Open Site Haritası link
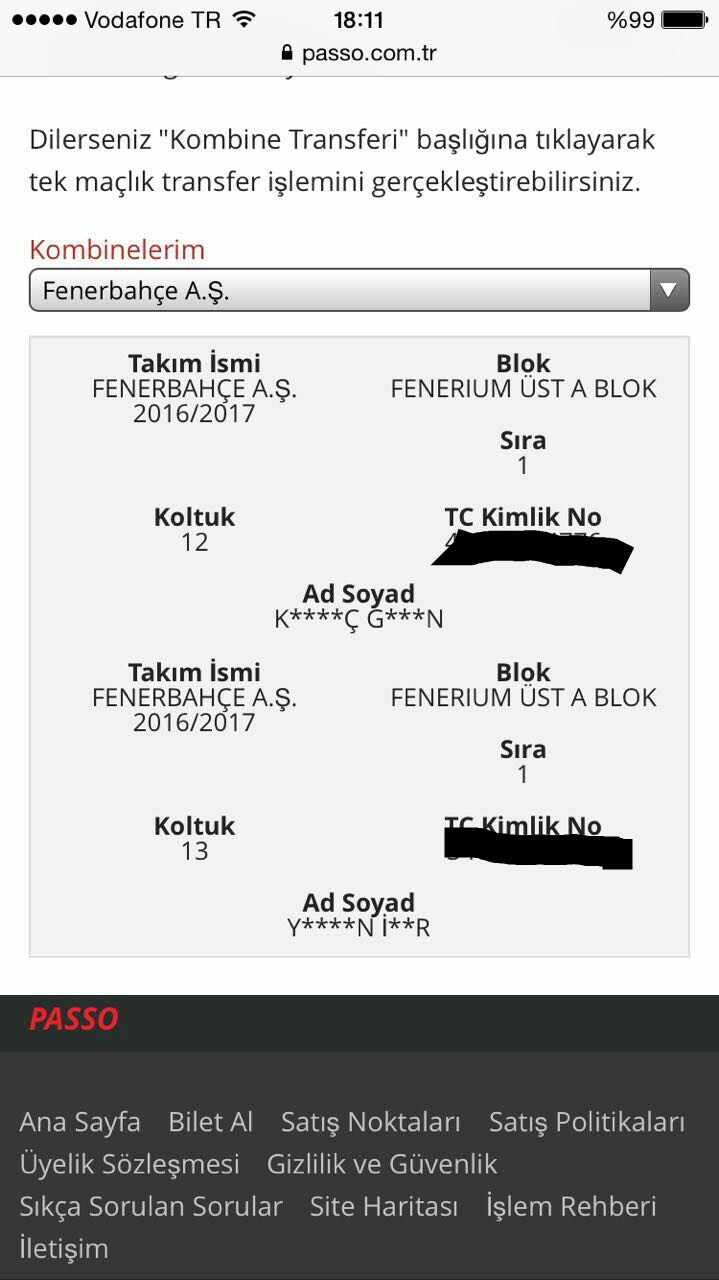This screenshot has width=719, height=1280. [384, 1206]
